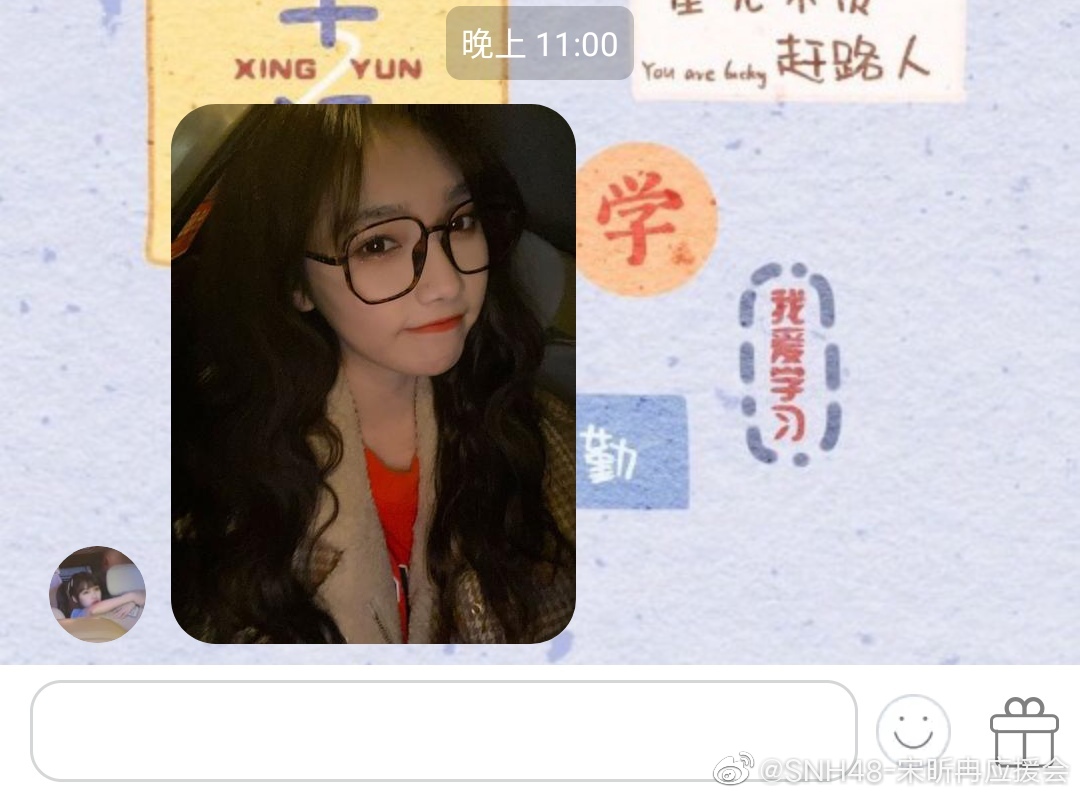Screen dimensions: 1080x797
Task: Open the selfie photo message
Action: pyautogui.click(x=373, y=373)
